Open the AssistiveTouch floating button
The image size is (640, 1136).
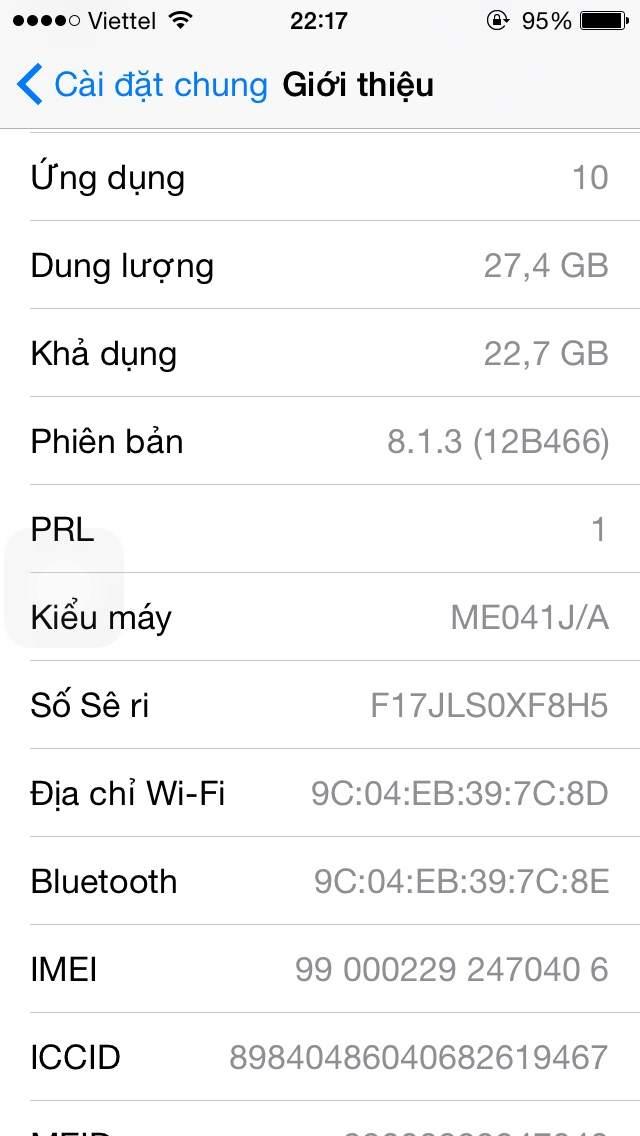tap(64, 588)
